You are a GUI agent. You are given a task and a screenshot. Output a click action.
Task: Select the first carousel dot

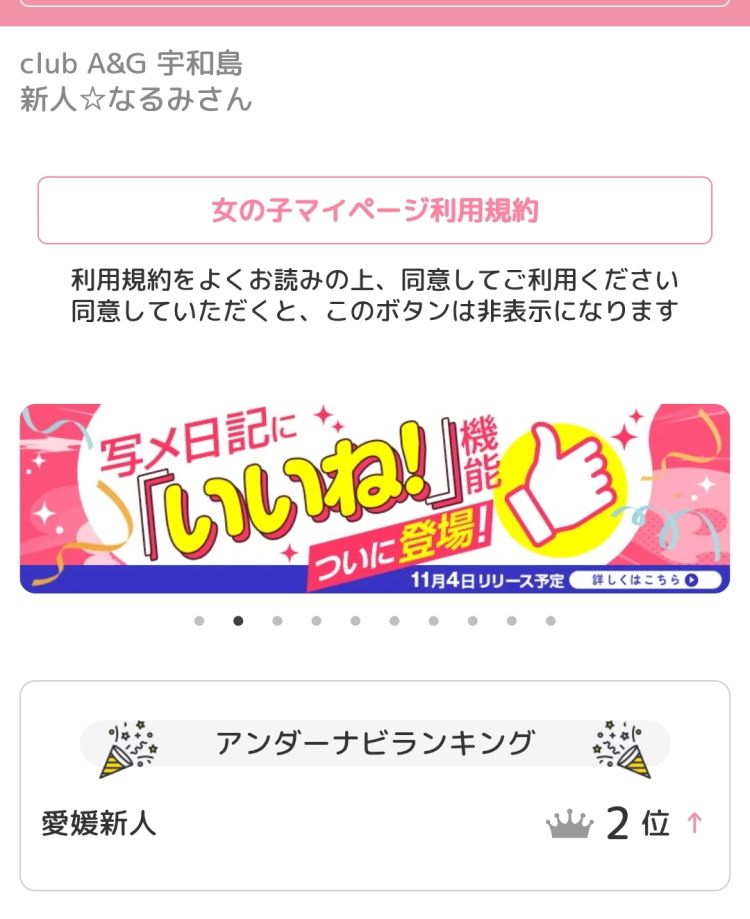pyautogui.click(x=200, y=622)
